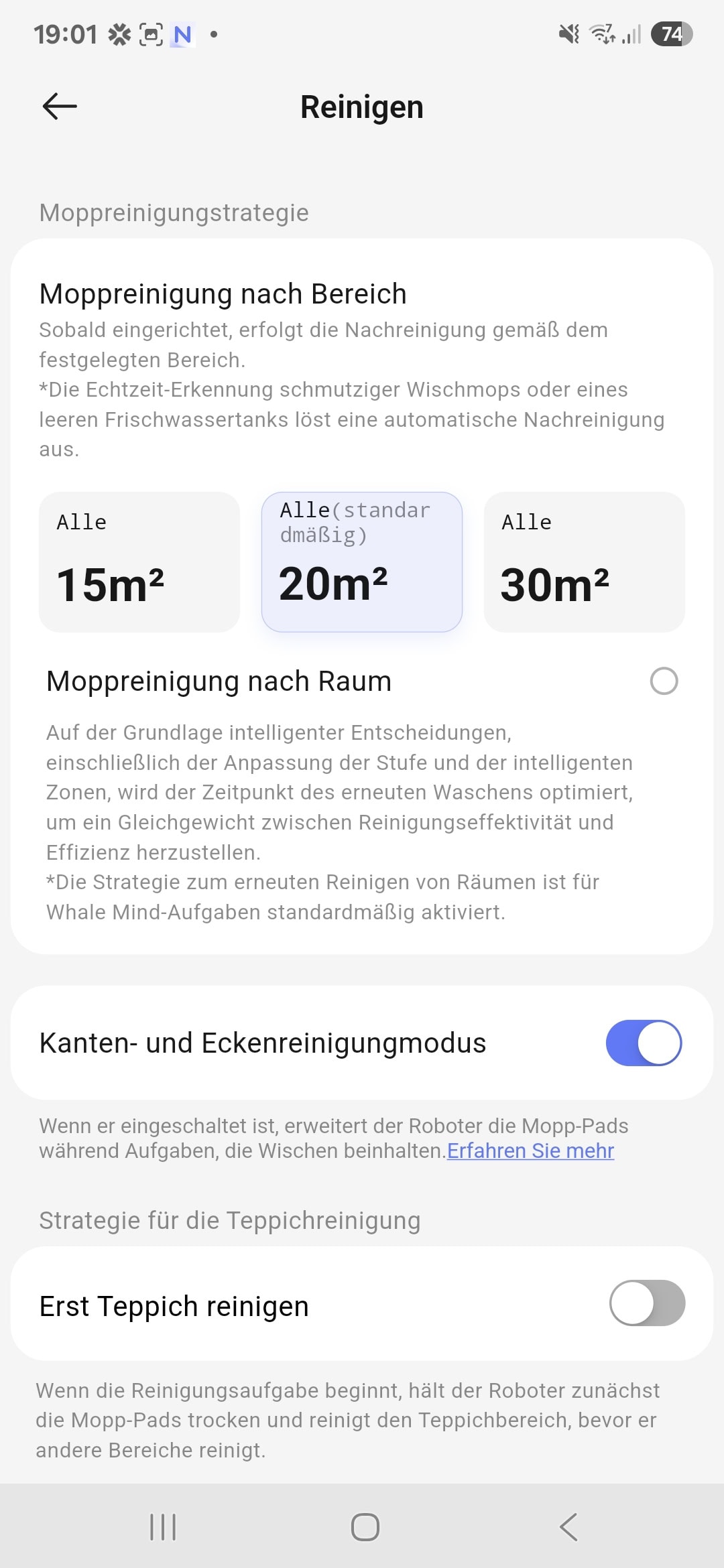Open the Erfahren Sie mehr link
Image resolution: width=724 pixels, height=1568 pixels.
530,1151
